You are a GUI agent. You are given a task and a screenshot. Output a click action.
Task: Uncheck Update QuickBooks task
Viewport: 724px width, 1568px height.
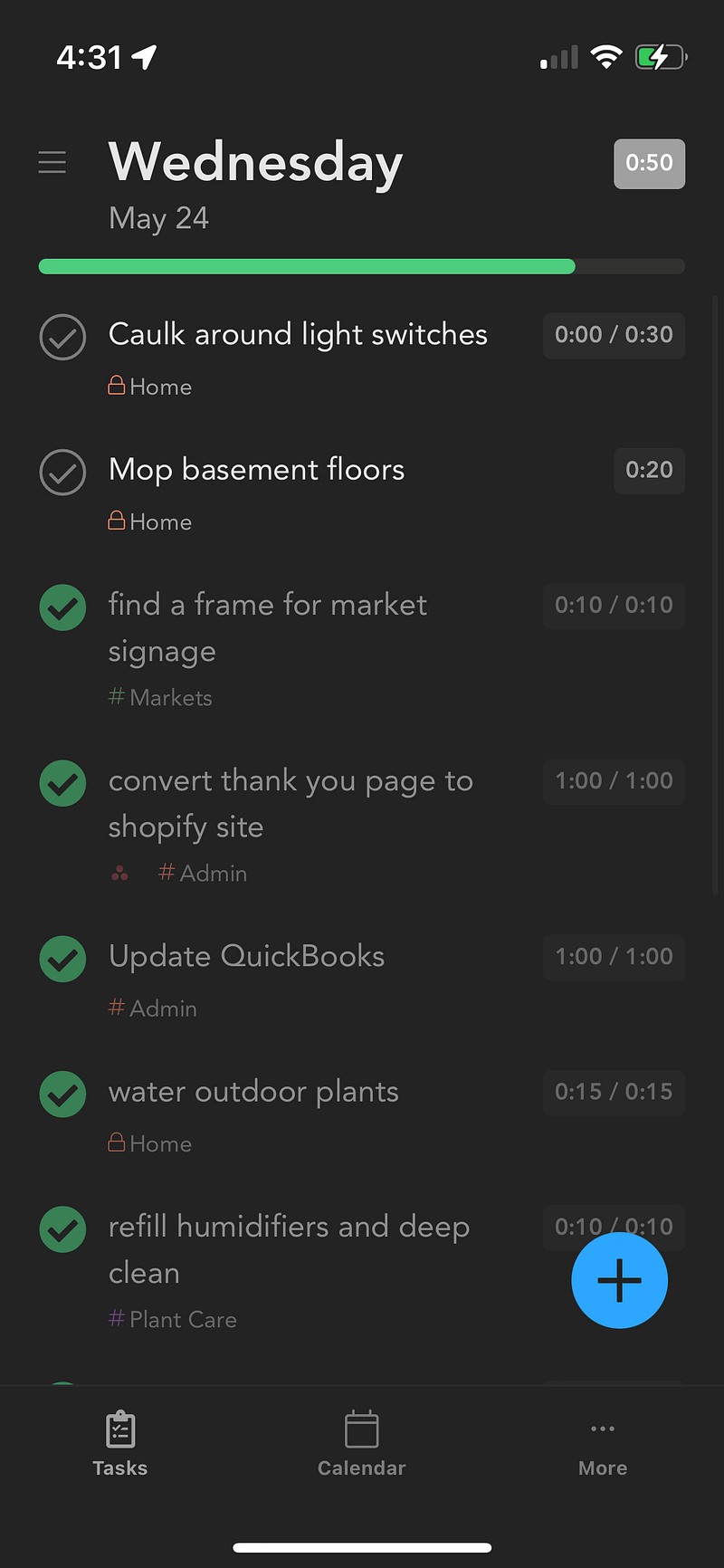(62, 958)
